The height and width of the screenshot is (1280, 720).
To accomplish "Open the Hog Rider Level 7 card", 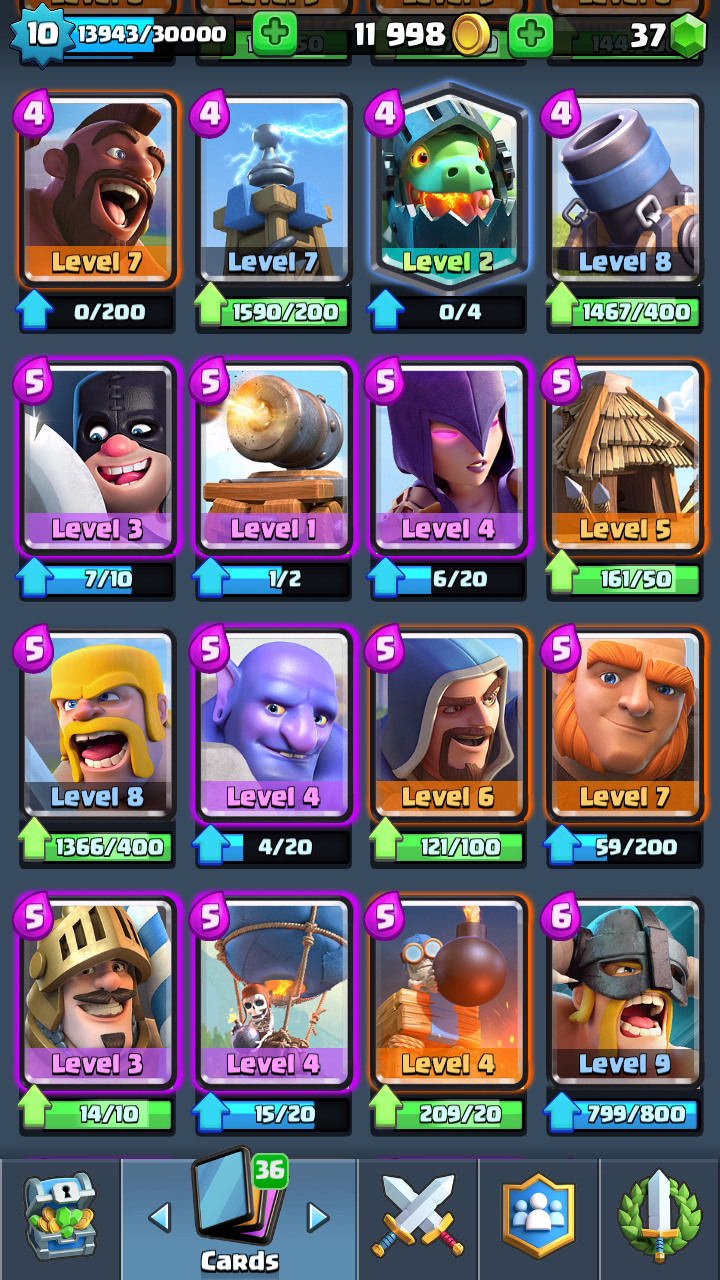I will [x=97, y=190].
